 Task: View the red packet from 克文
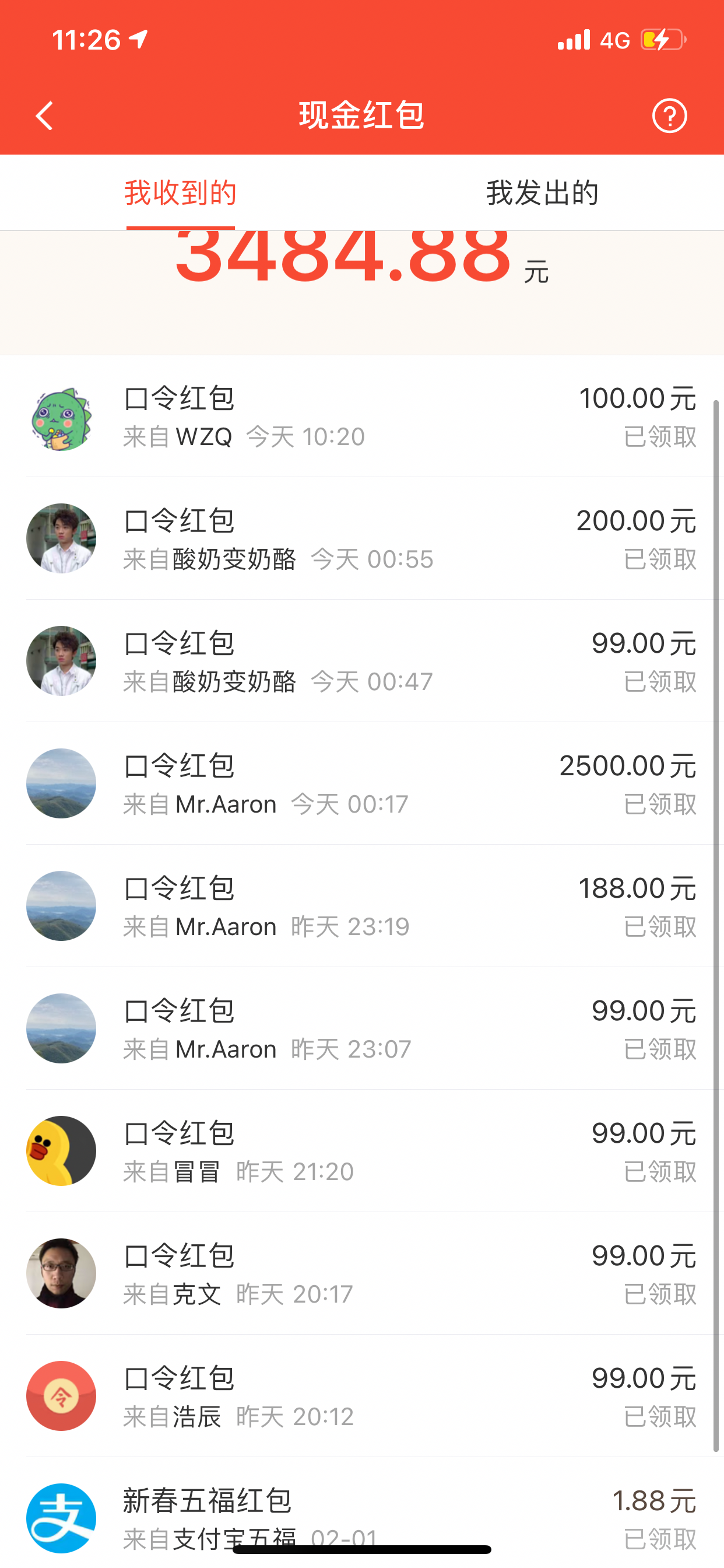tap(362, 1273)
